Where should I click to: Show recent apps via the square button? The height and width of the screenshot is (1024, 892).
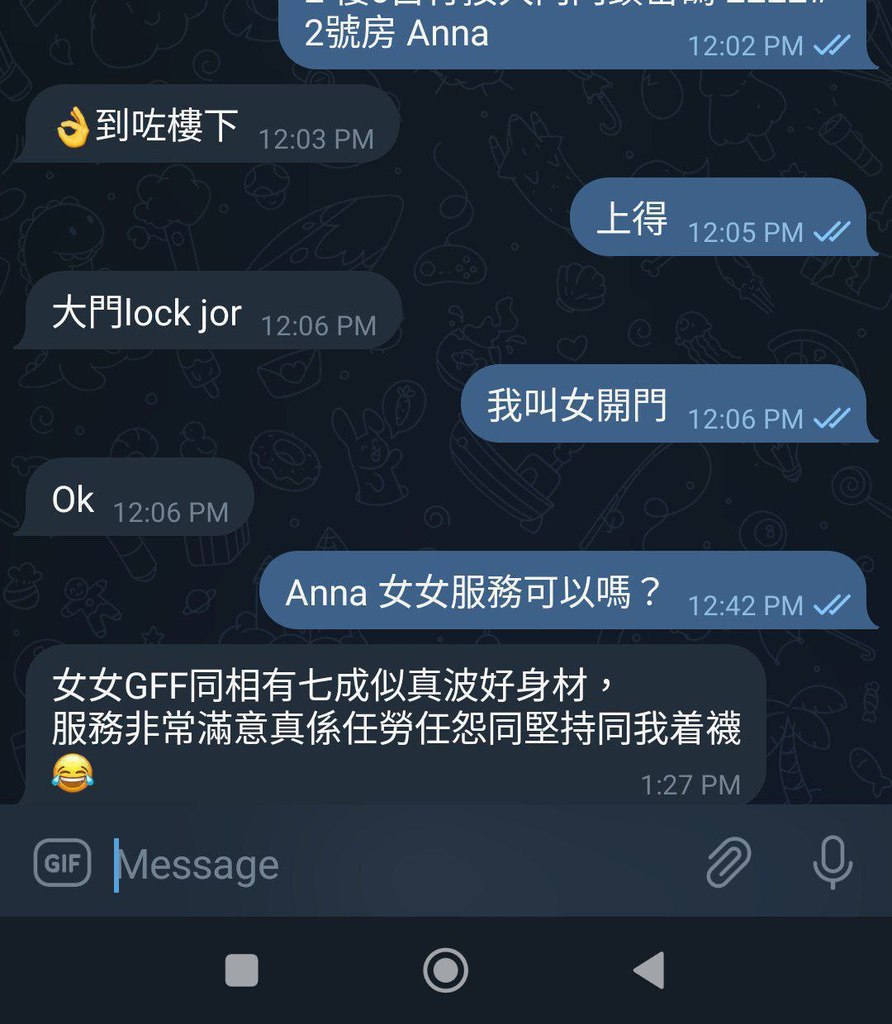tap(242, 970)
